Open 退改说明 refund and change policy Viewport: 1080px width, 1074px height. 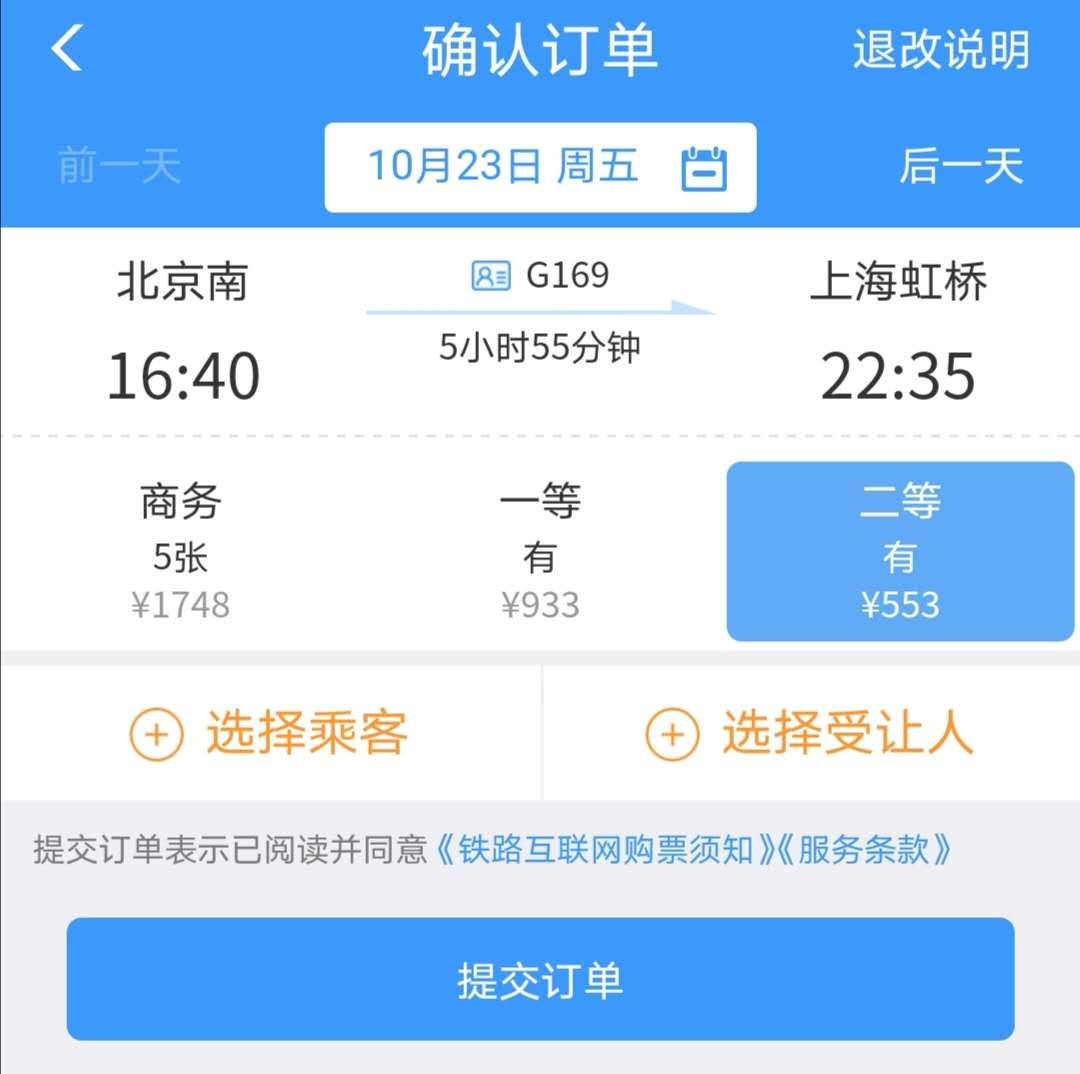click(x=941, y=50)
